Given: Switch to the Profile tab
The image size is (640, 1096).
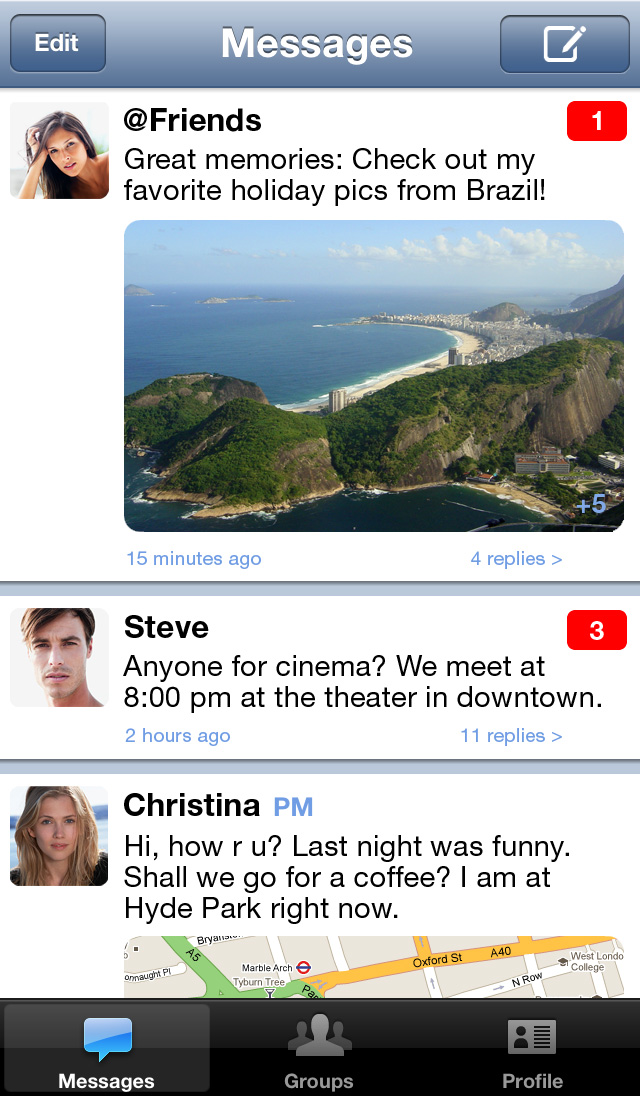Looking at the screenshot, I should (x=532, y=1049).
